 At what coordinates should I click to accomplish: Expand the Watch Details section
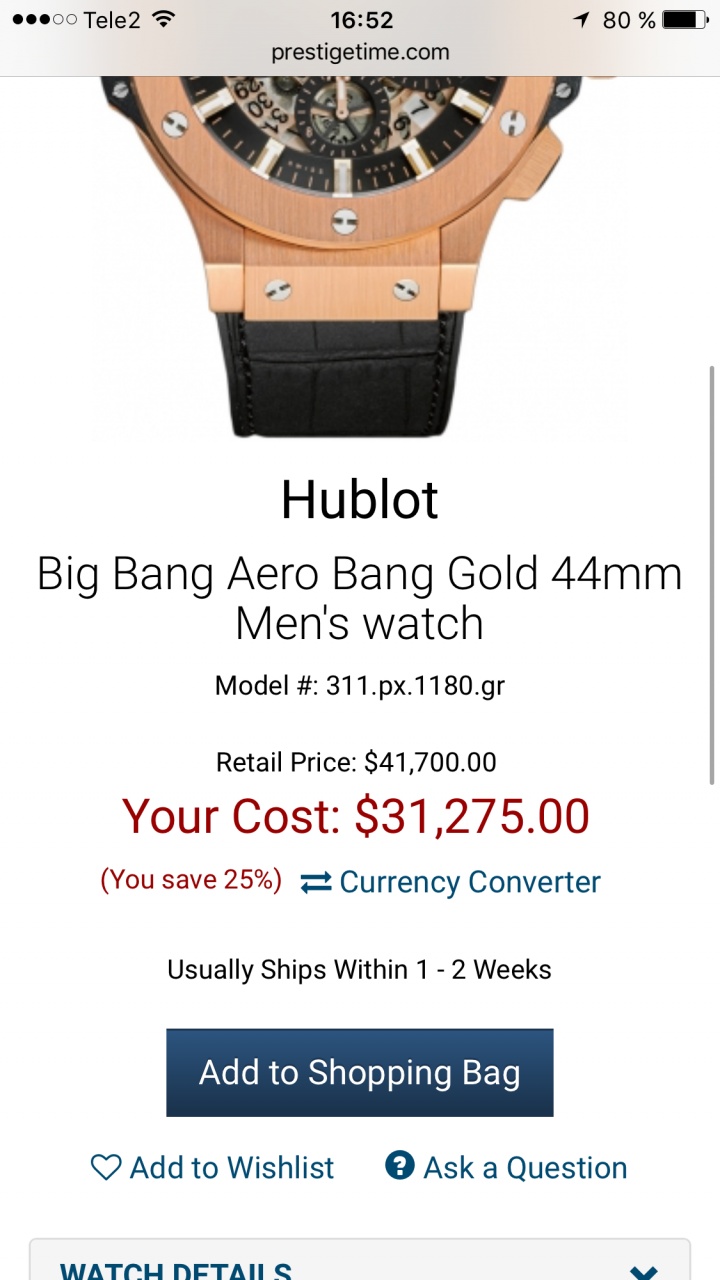point(360,1265)
